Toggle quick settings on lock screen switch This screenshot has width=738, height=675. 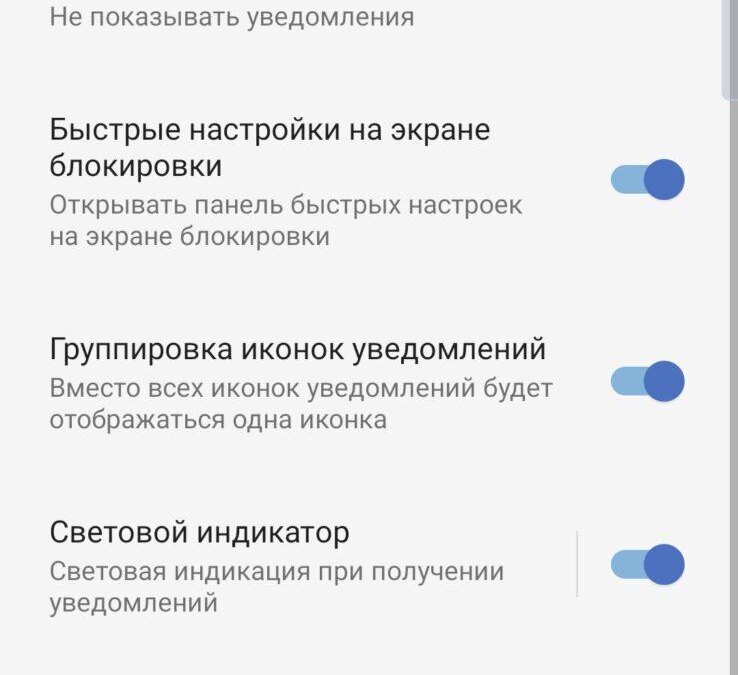pyautogui.click(x=647, y=181)
